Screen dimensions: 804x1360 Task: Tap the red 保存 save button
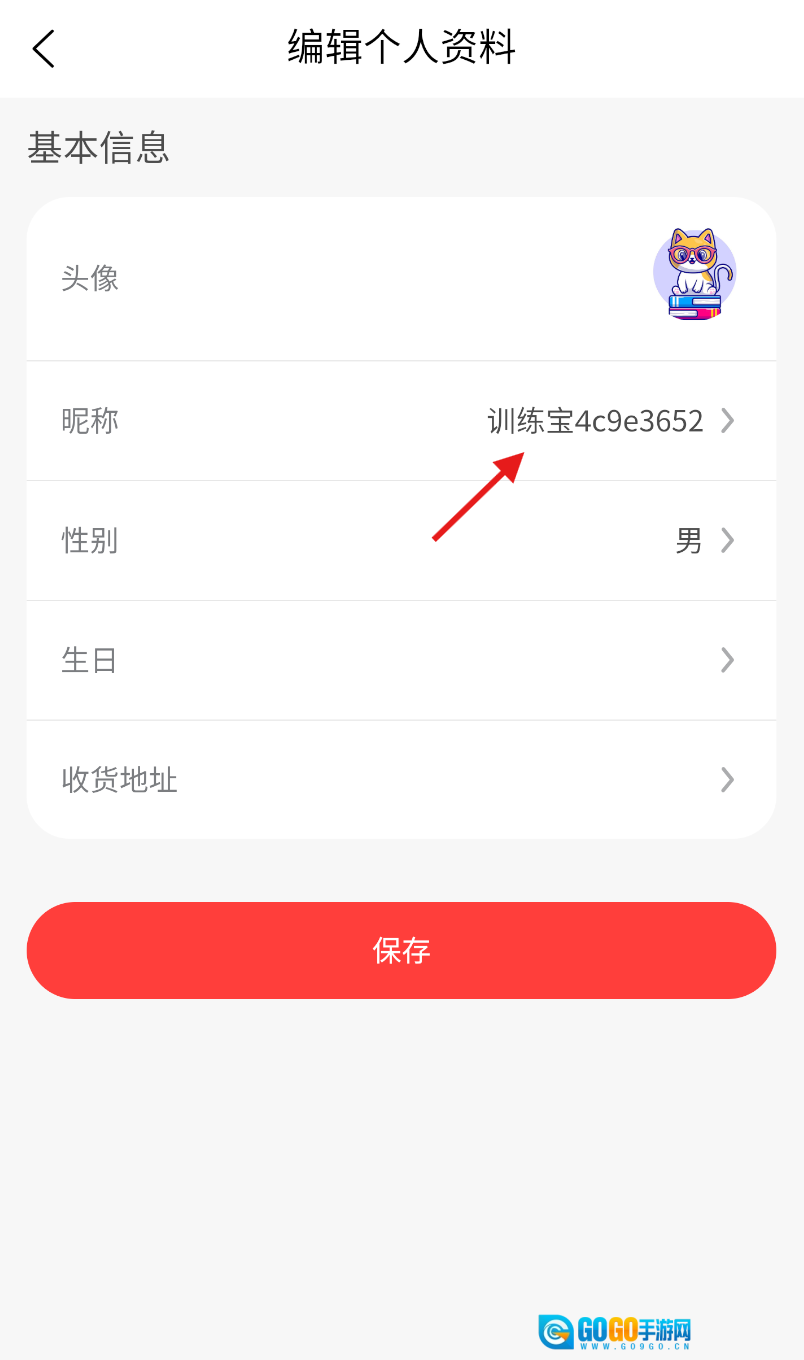tap(401, 950)
